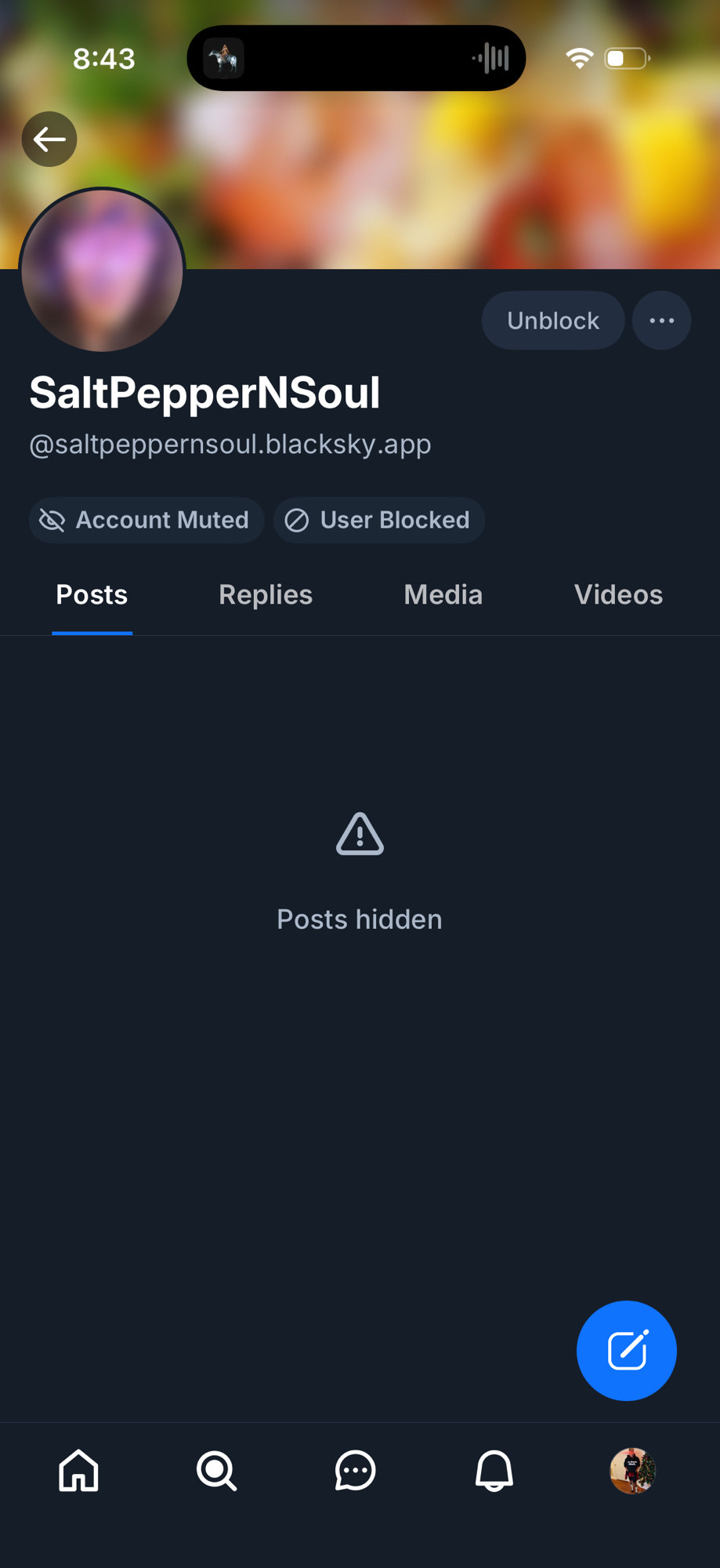The height and width of the screenshot is (1568, 720).
Task: Tap the User Blocked chip
Action: pyautogui.click(x=379, y=520)
